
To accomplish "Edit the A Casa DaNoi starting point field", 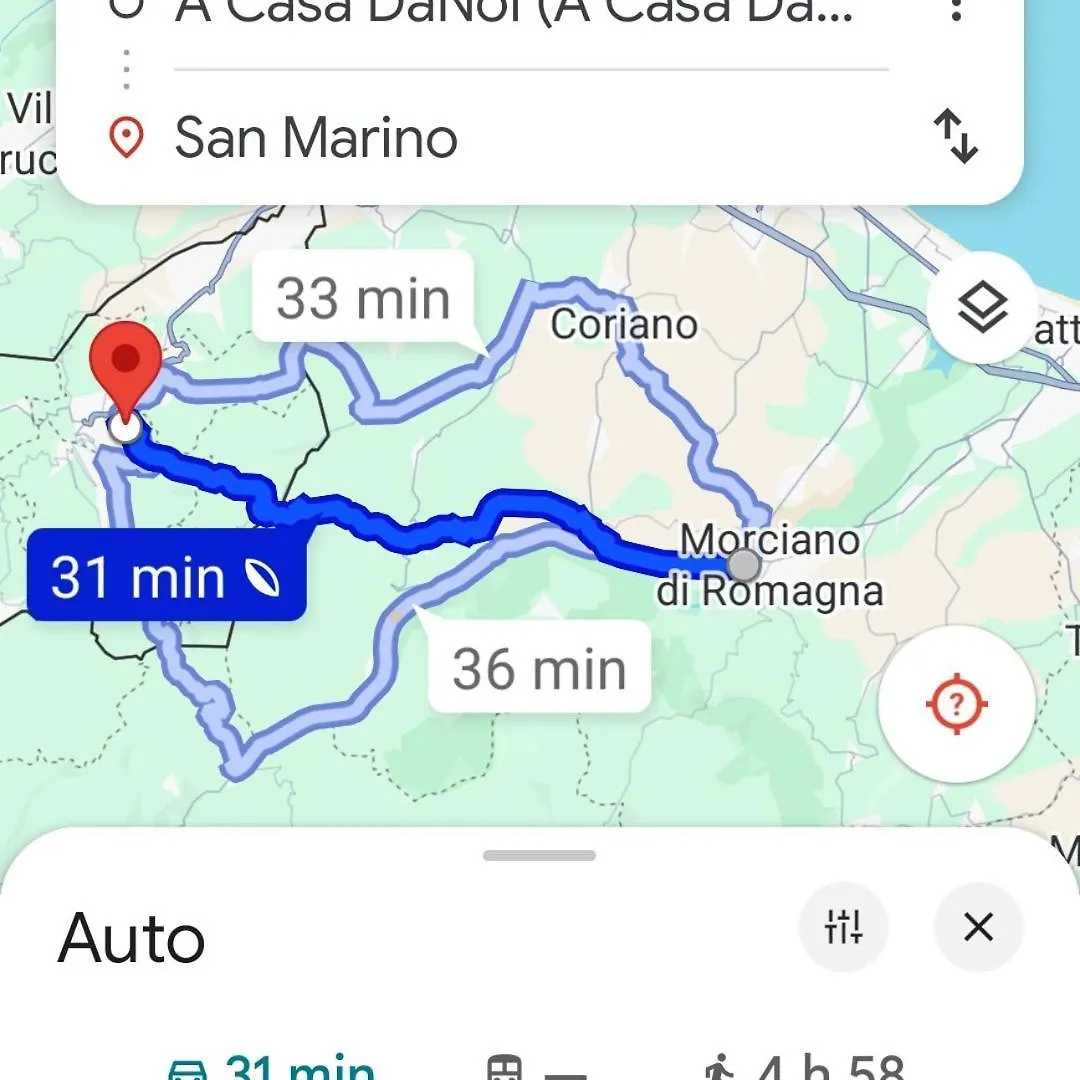I will pos(515,14).
